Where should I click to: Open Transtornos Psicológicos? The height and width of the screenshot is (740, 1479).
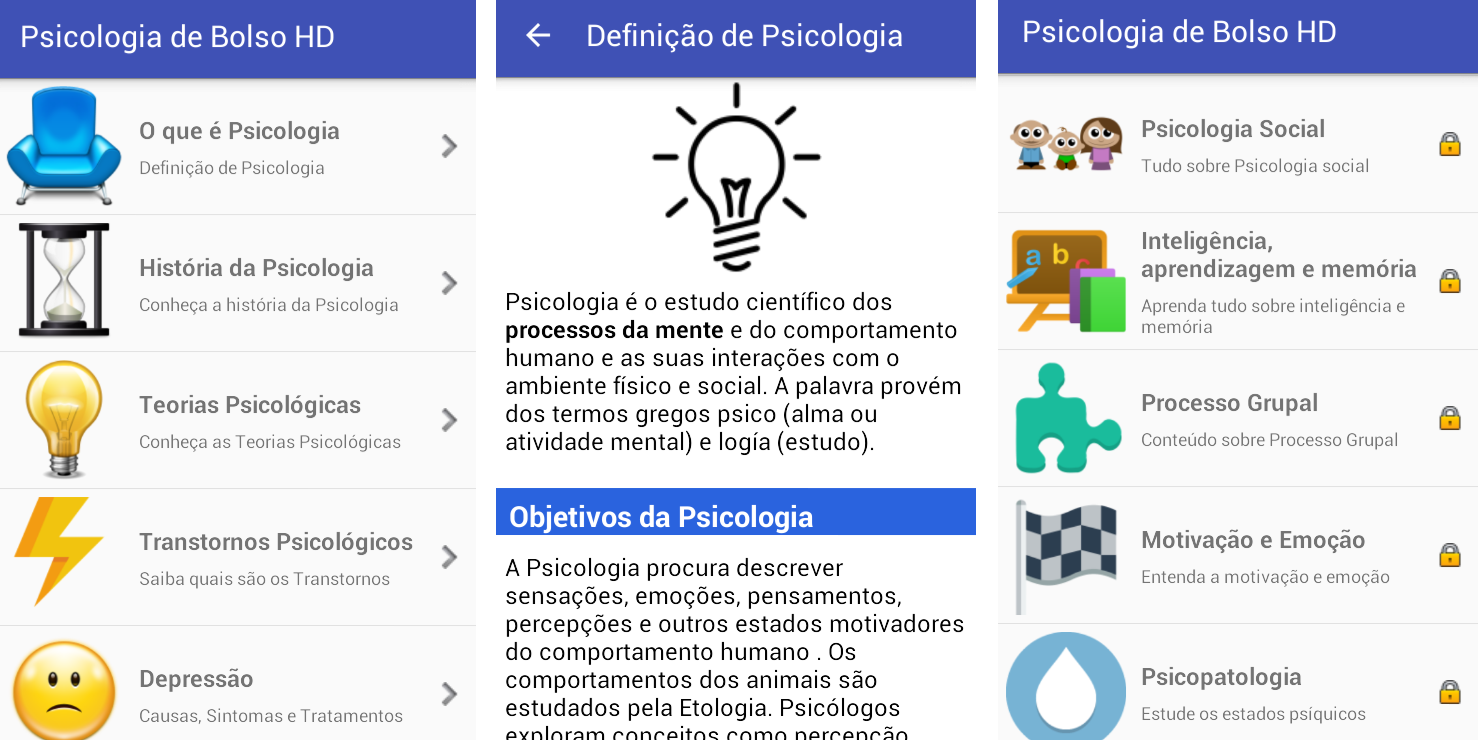(x=238, y=558)
